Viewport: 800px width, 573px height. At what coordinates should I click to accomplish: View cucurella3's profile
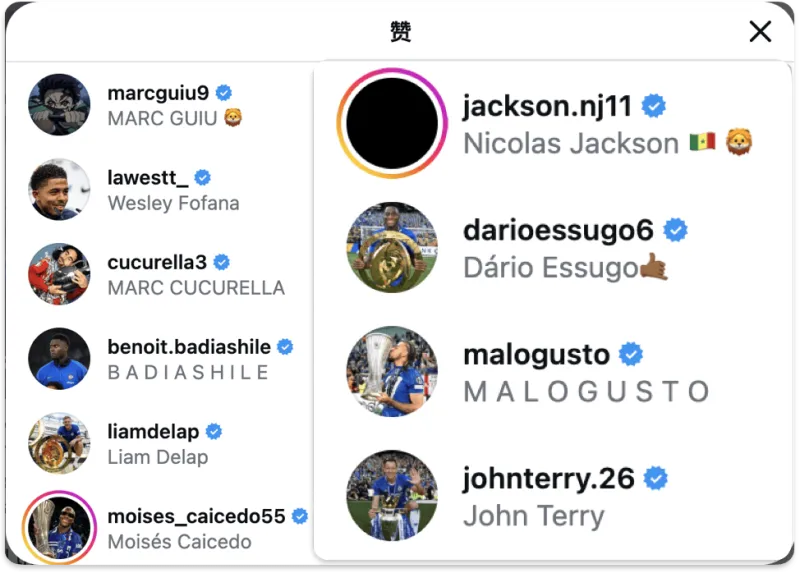(157, 262)
